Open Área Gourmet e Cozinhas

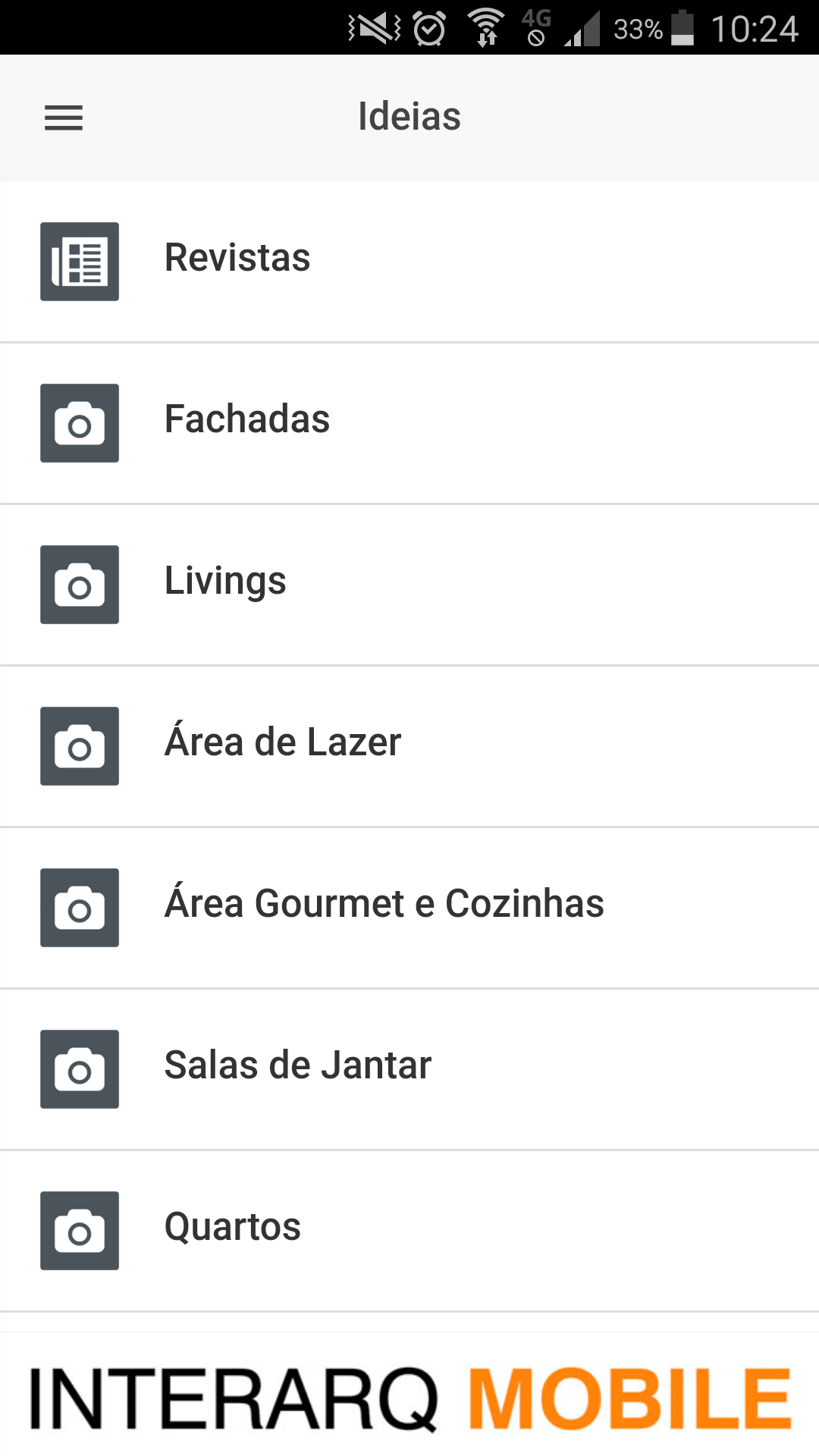[409, 908]
